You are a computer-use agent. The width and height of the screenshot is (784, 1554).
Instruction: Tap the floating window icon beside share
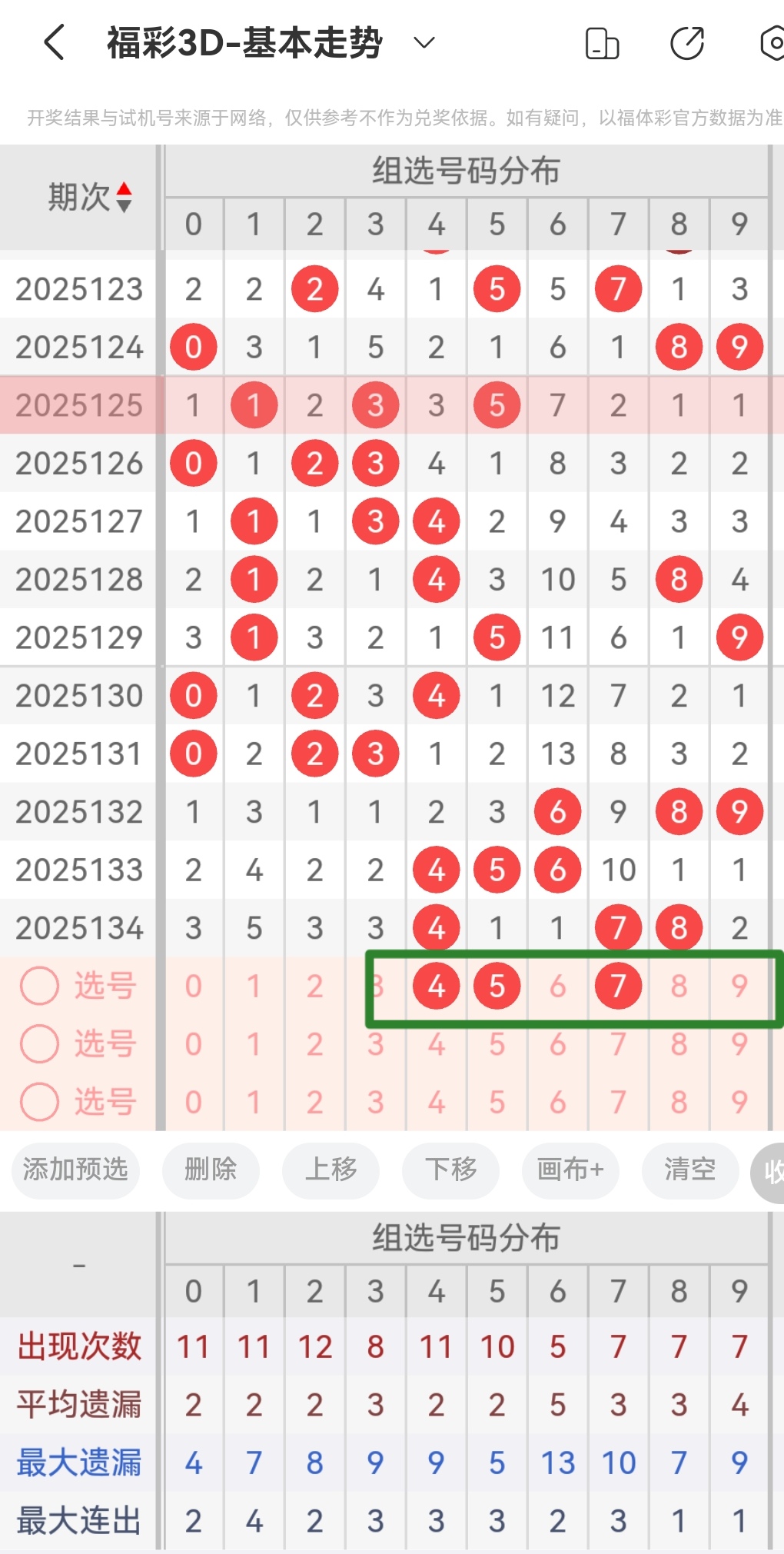click(603, 42)
